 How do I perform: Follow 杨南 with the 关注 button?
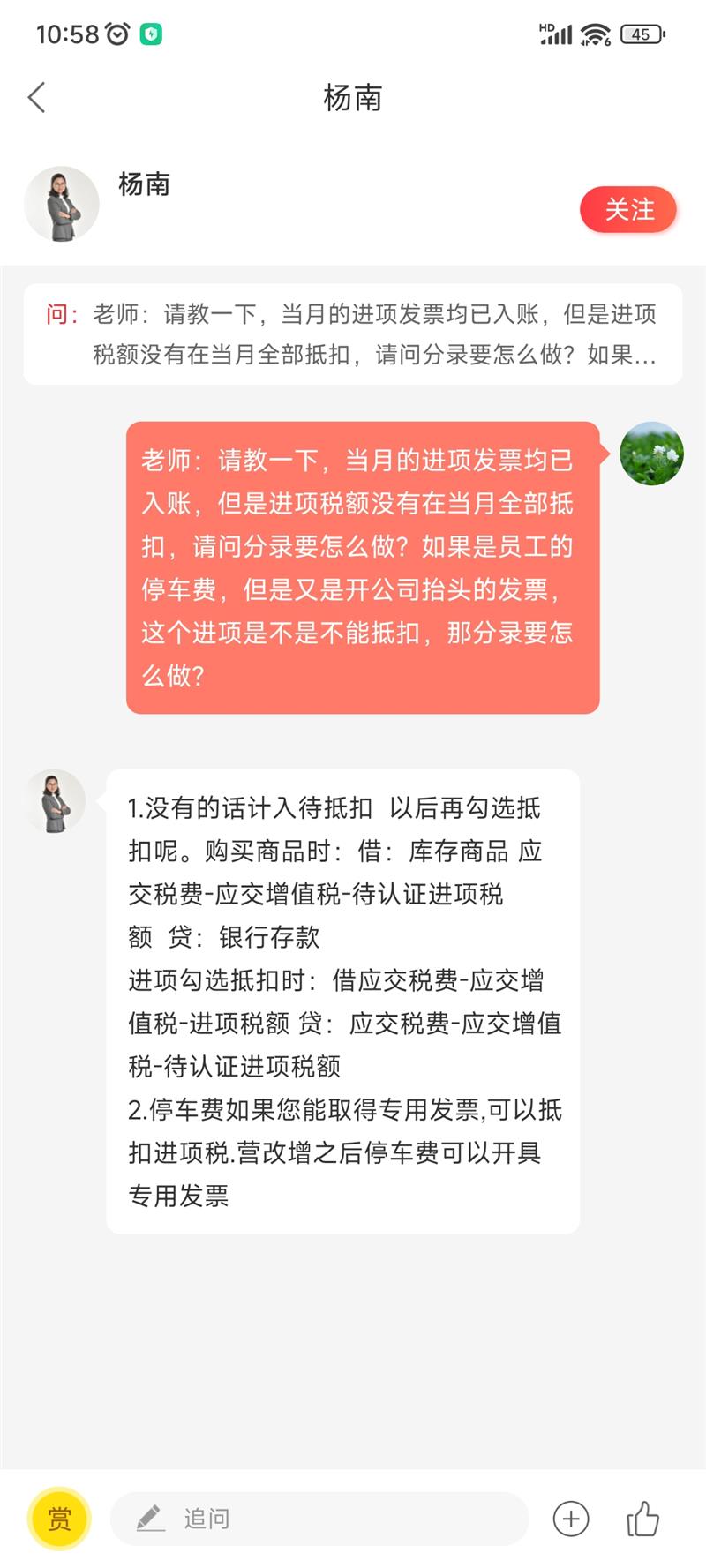[x=628, y=210]
